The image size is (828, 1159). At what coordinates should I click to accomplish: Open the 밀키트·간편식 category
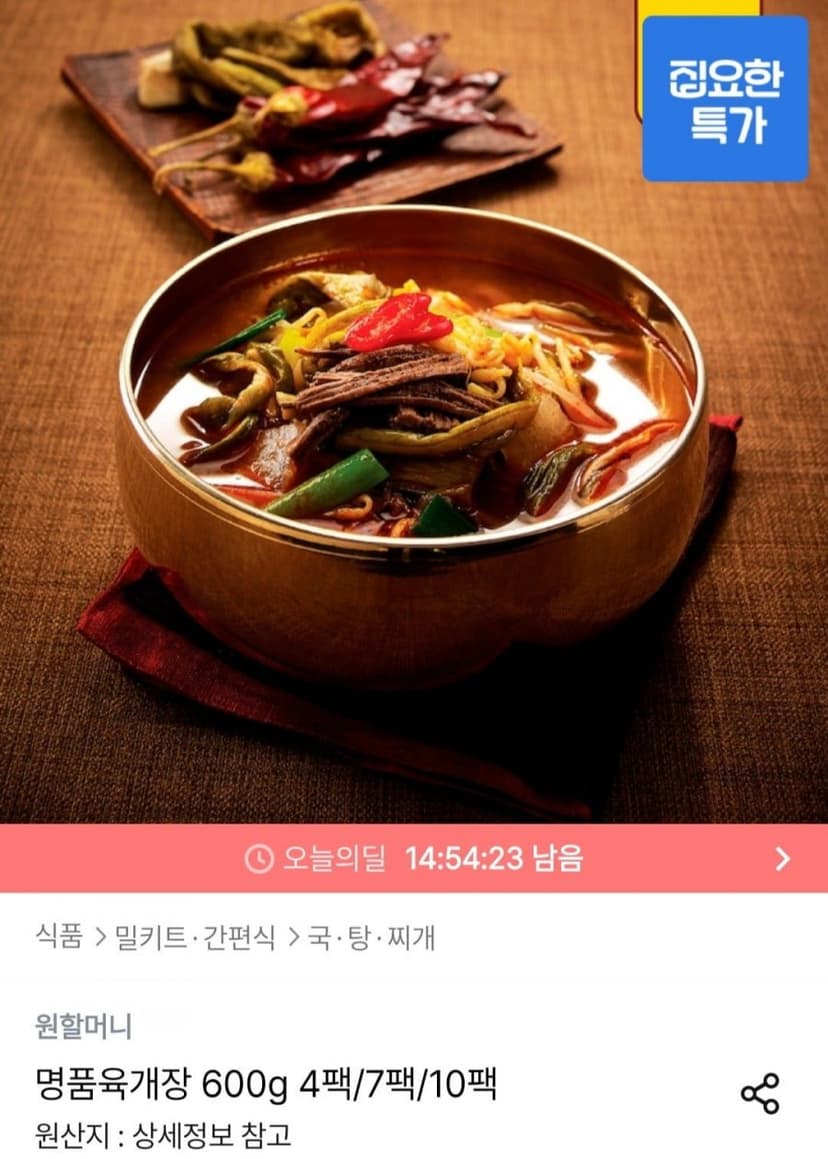(x=194, y=937)
